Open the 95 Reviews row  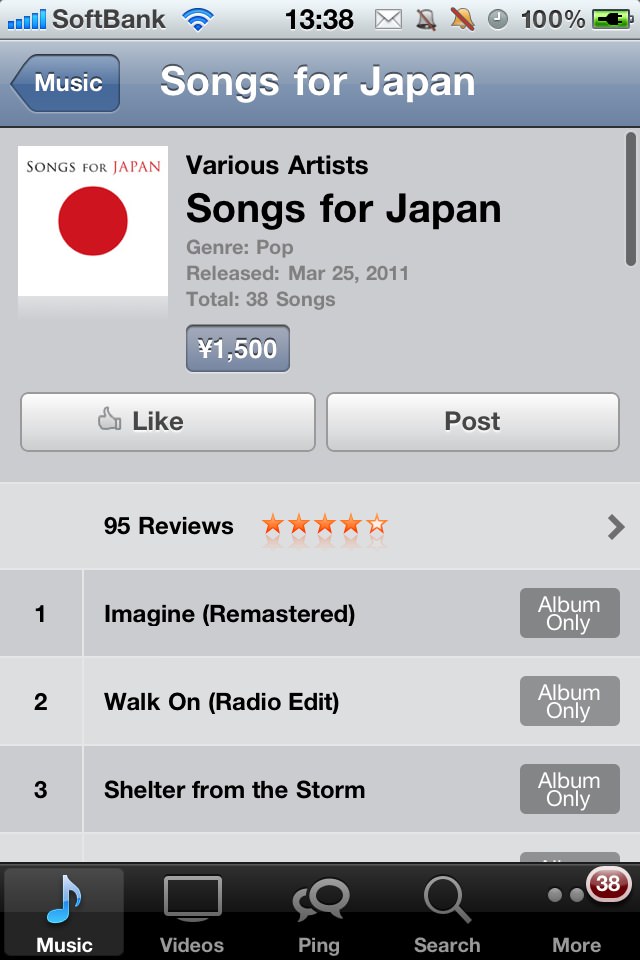point(320,526)
